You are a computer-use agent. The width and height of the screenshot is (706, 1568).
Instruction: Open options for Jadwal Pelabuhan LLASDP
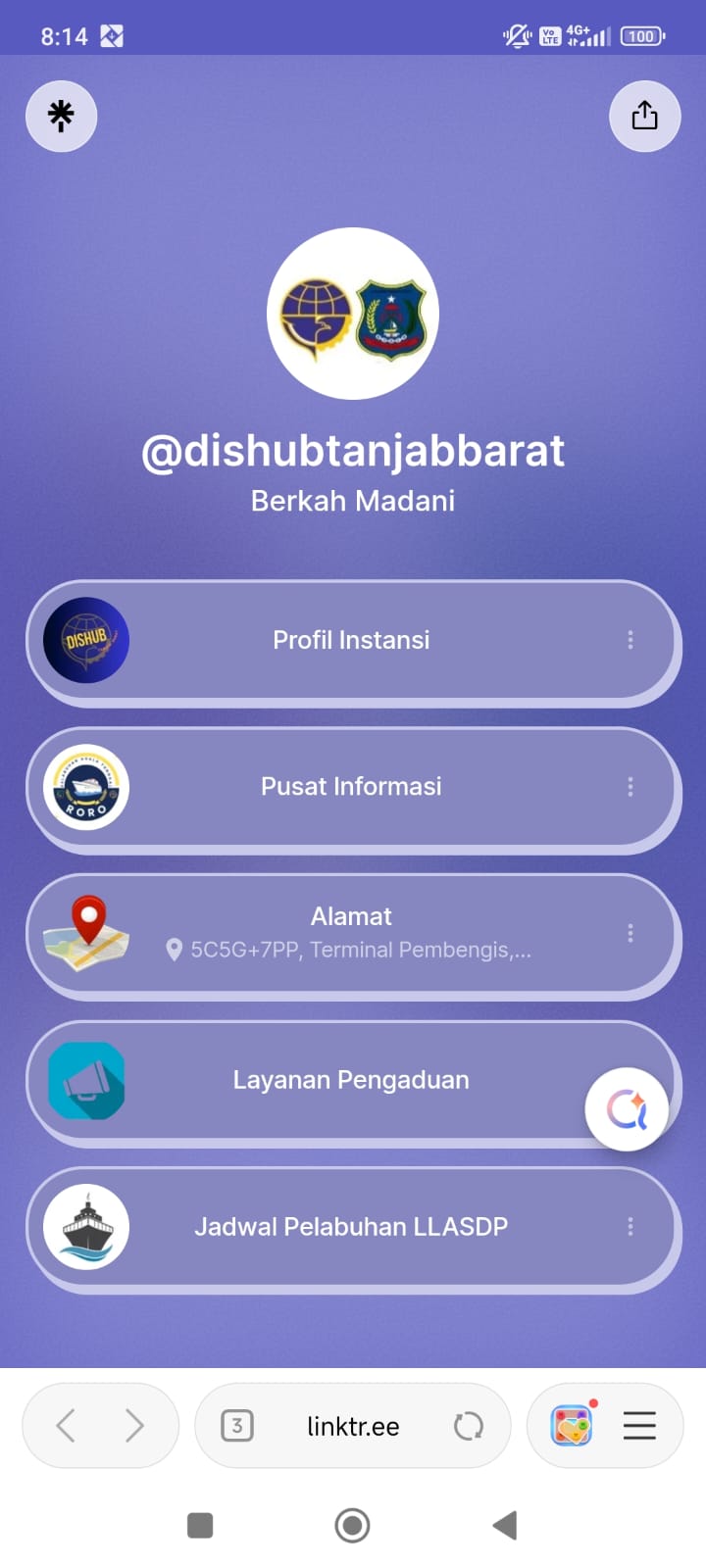point(630,1227)
